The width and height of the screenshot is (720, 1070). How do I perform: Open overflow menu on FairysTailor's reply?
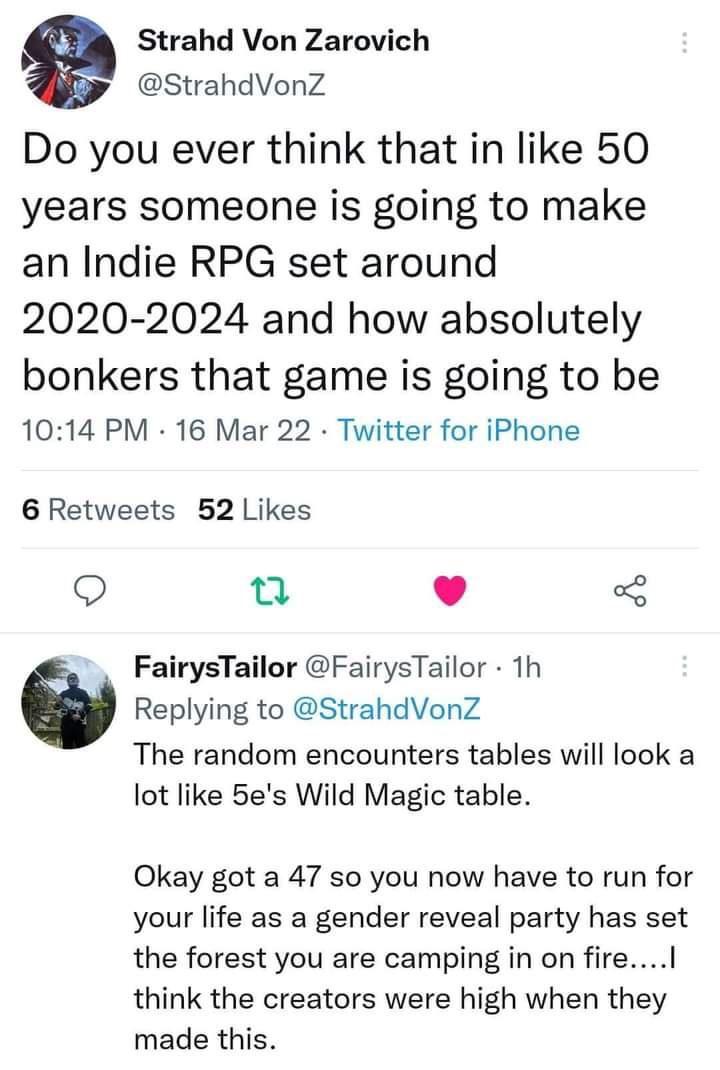[x=684, y=667]
